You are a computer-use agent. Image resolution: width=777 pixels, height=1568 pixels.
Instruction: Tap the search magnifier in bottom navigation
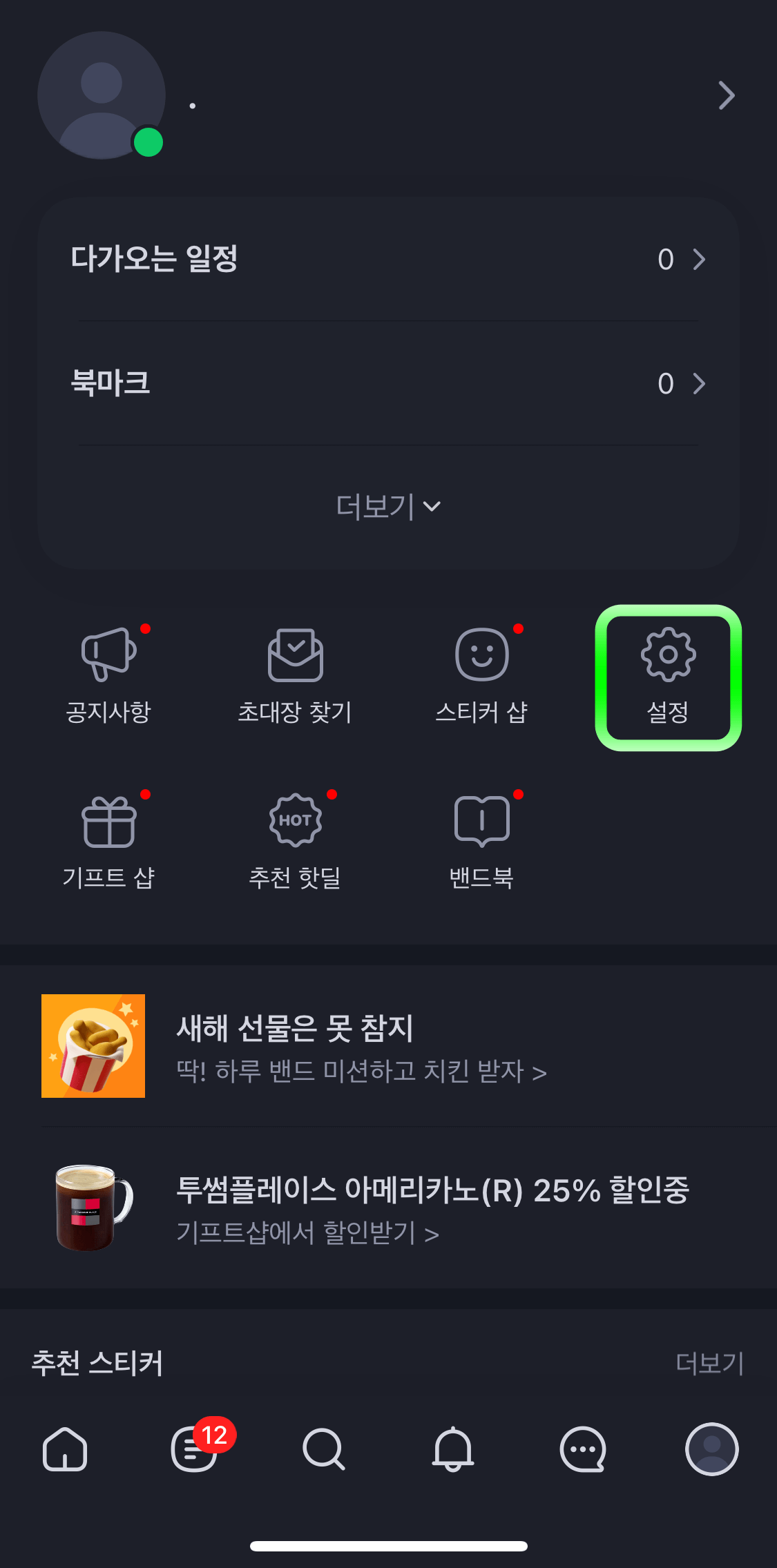point(324,1449)
